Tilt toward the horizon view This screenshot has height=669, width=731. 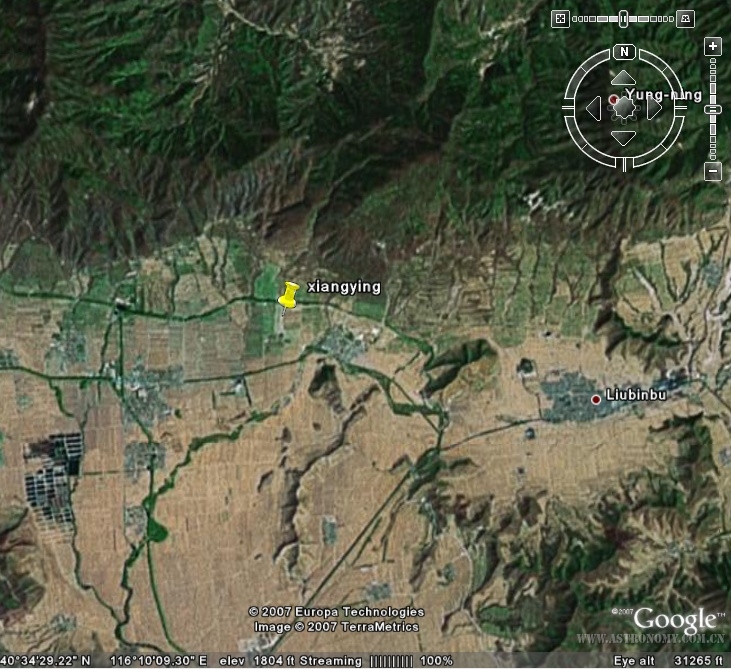coord(685,18)
